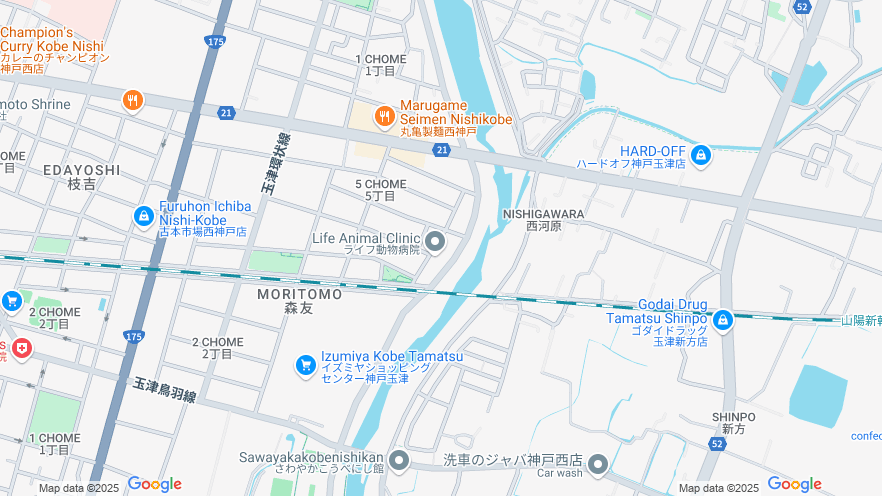Open the Godai Drug Tamatsu Shinpo pin
Screen dimensions: 882x496
(722, 320)
